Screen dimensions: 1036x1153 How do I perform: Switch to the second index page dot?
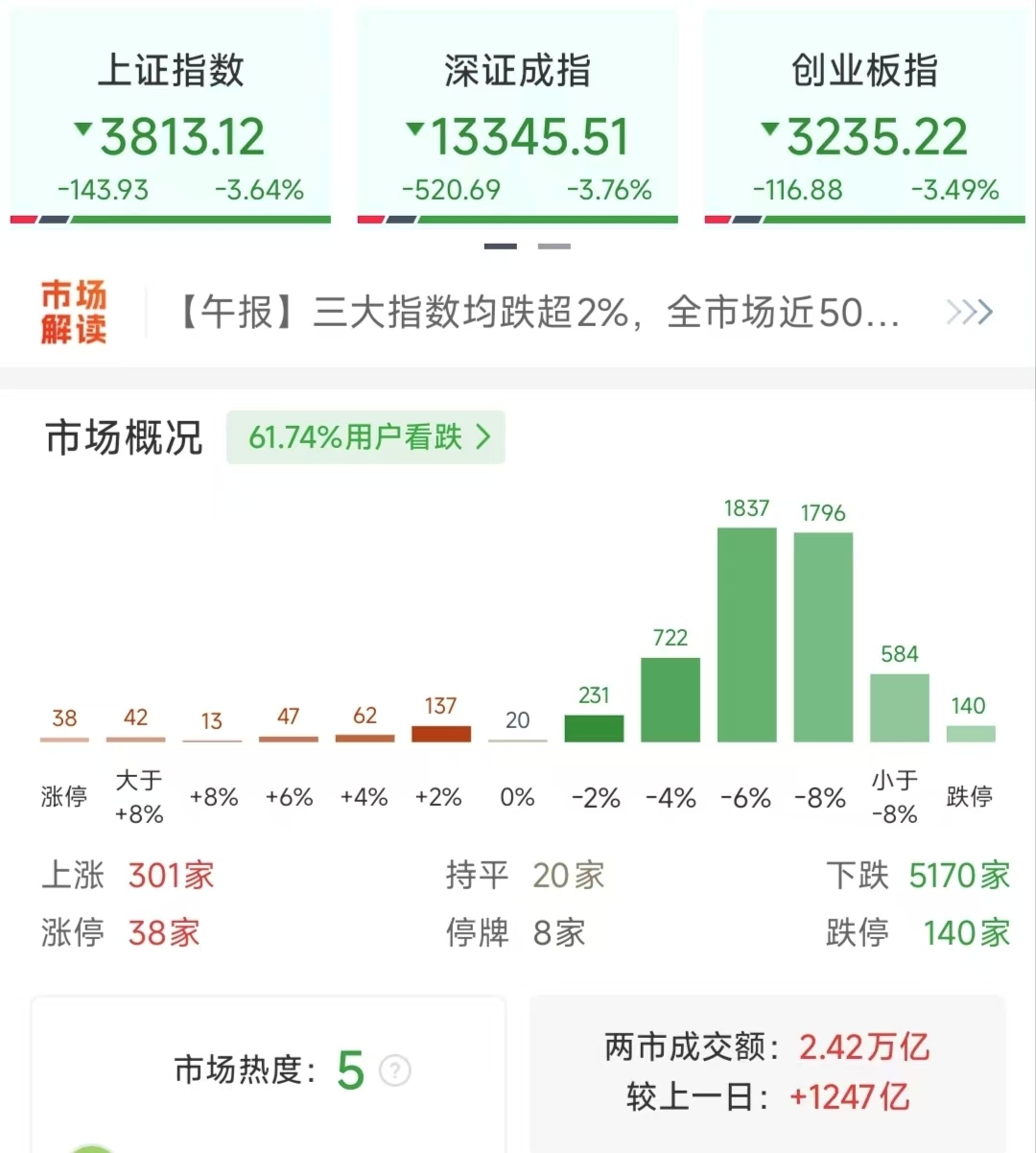pyautogui.click(x=554, y=247)
